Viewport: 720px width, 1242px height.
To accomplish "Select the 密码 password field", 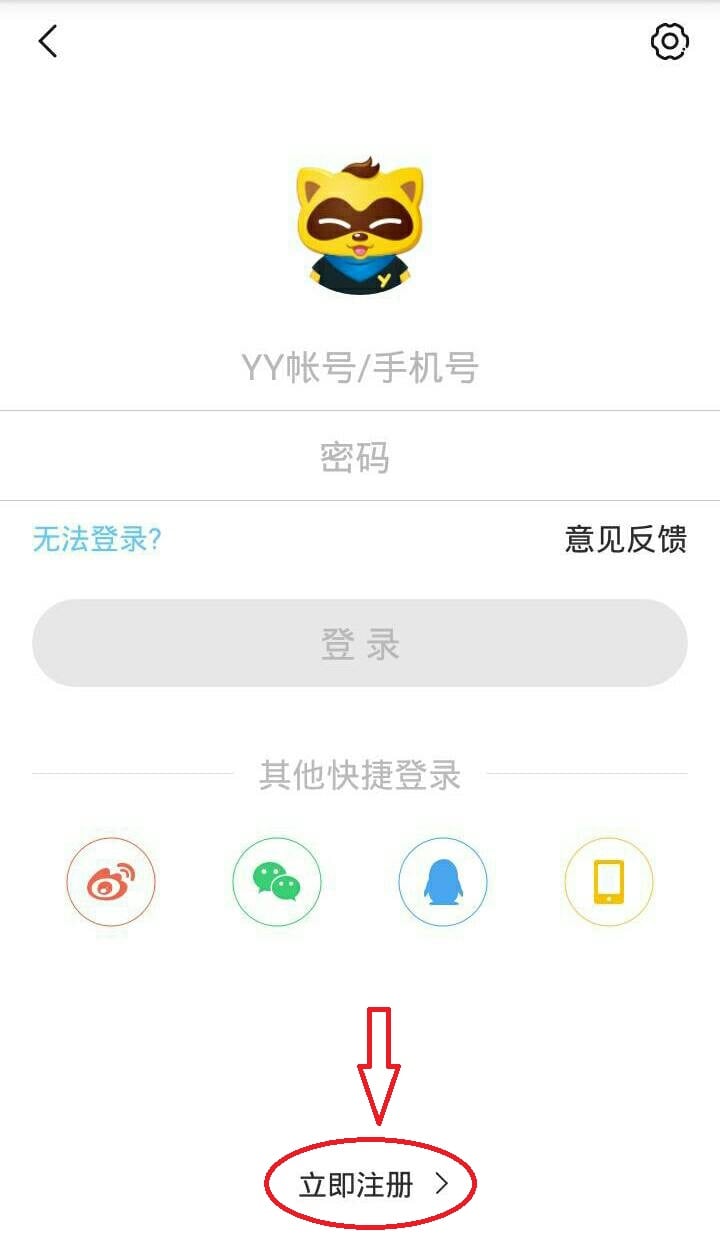I will 360,457.
